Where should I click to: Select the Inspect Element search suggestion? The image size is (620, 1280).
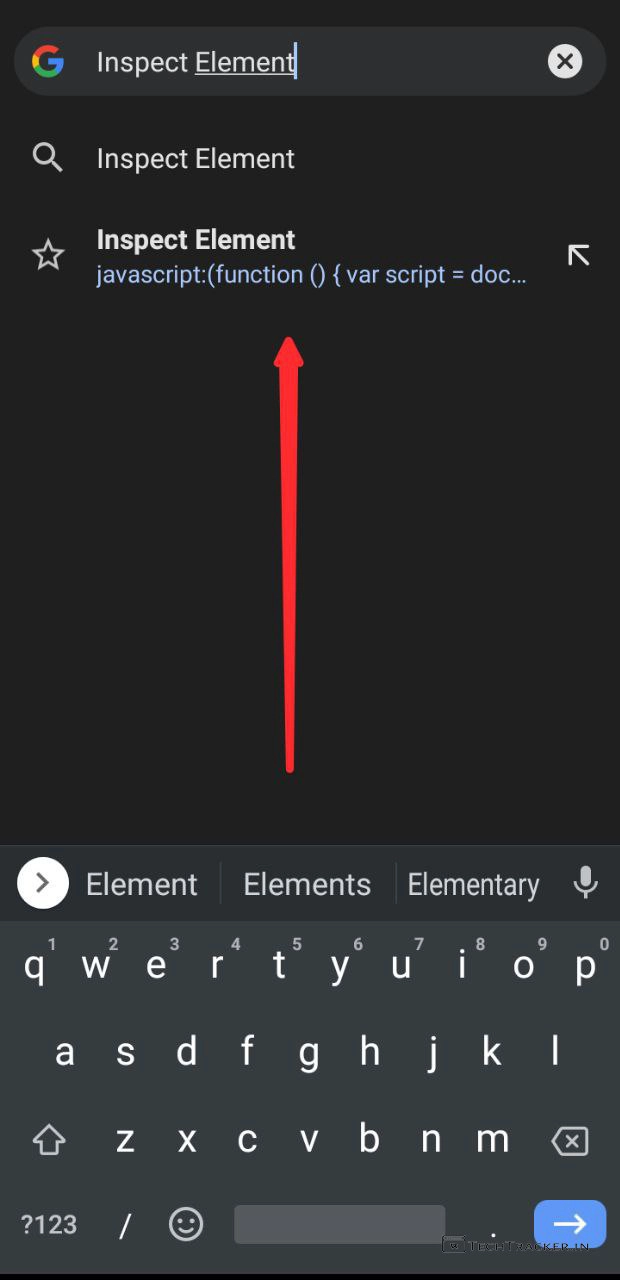click(x=196, y=159)
